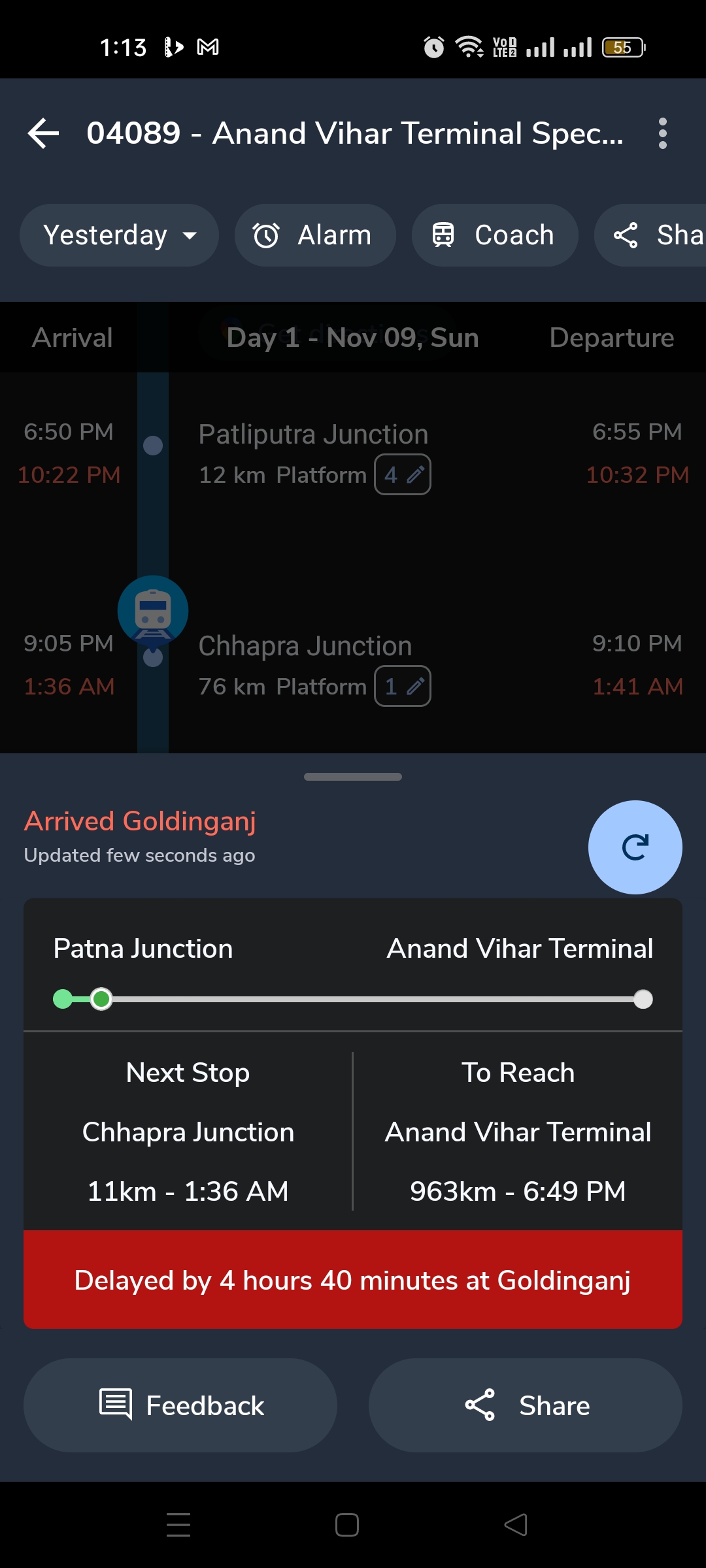Open the Feedback button

tap(180, 1405)
